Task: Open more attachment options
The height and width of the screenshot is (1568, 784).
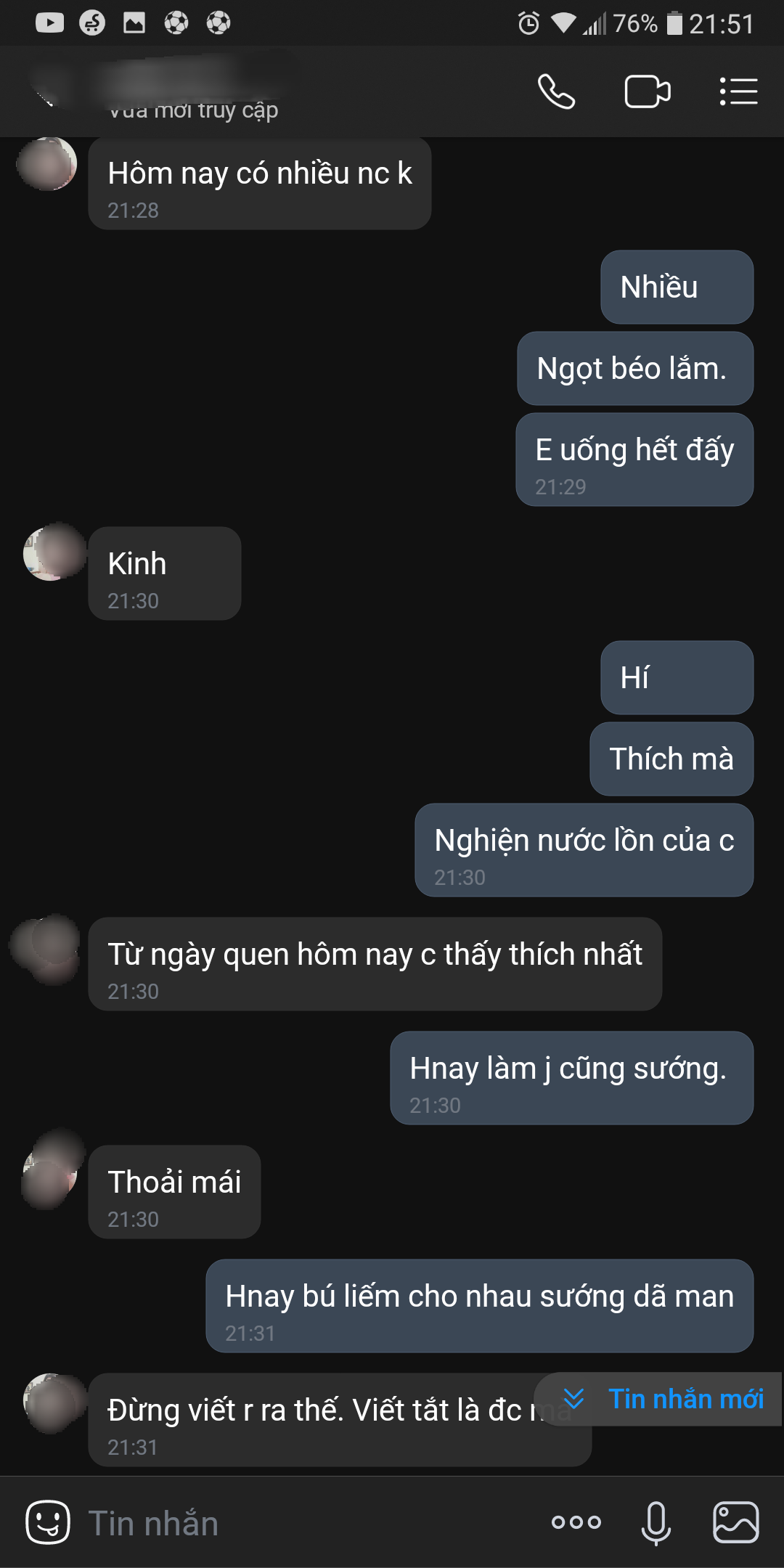Action: coord(576,1522)
